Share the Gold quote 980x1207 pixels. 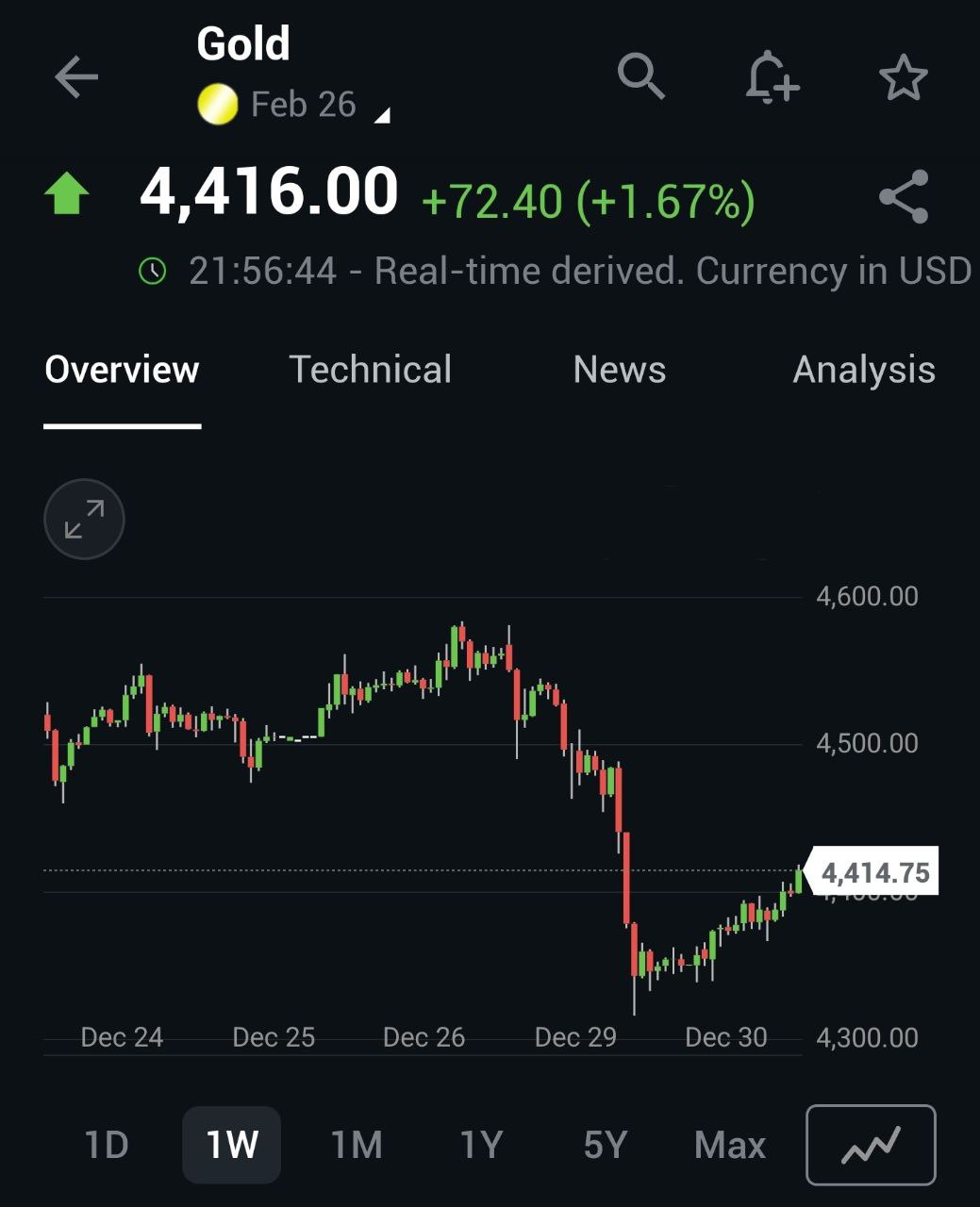904,197
